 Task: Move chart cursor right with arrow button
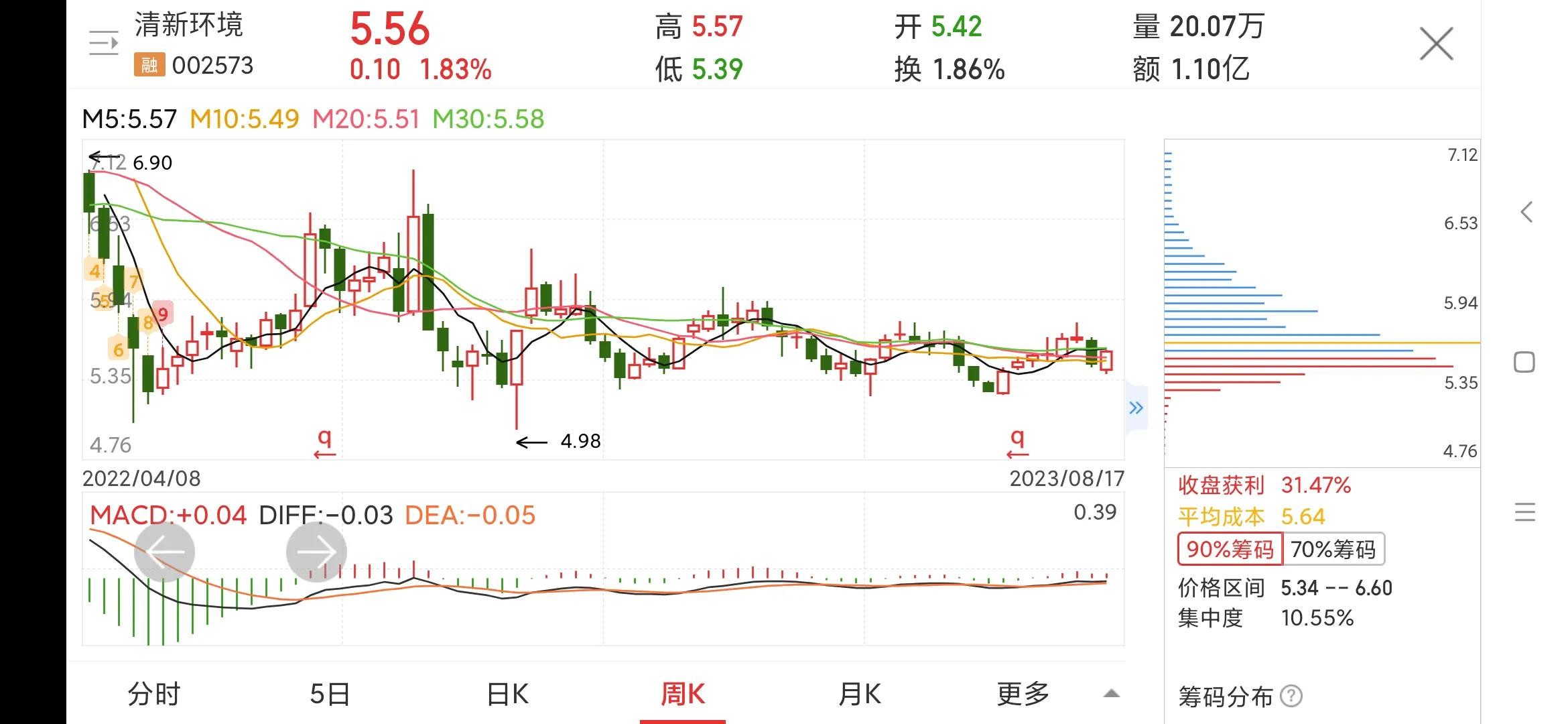316,552
